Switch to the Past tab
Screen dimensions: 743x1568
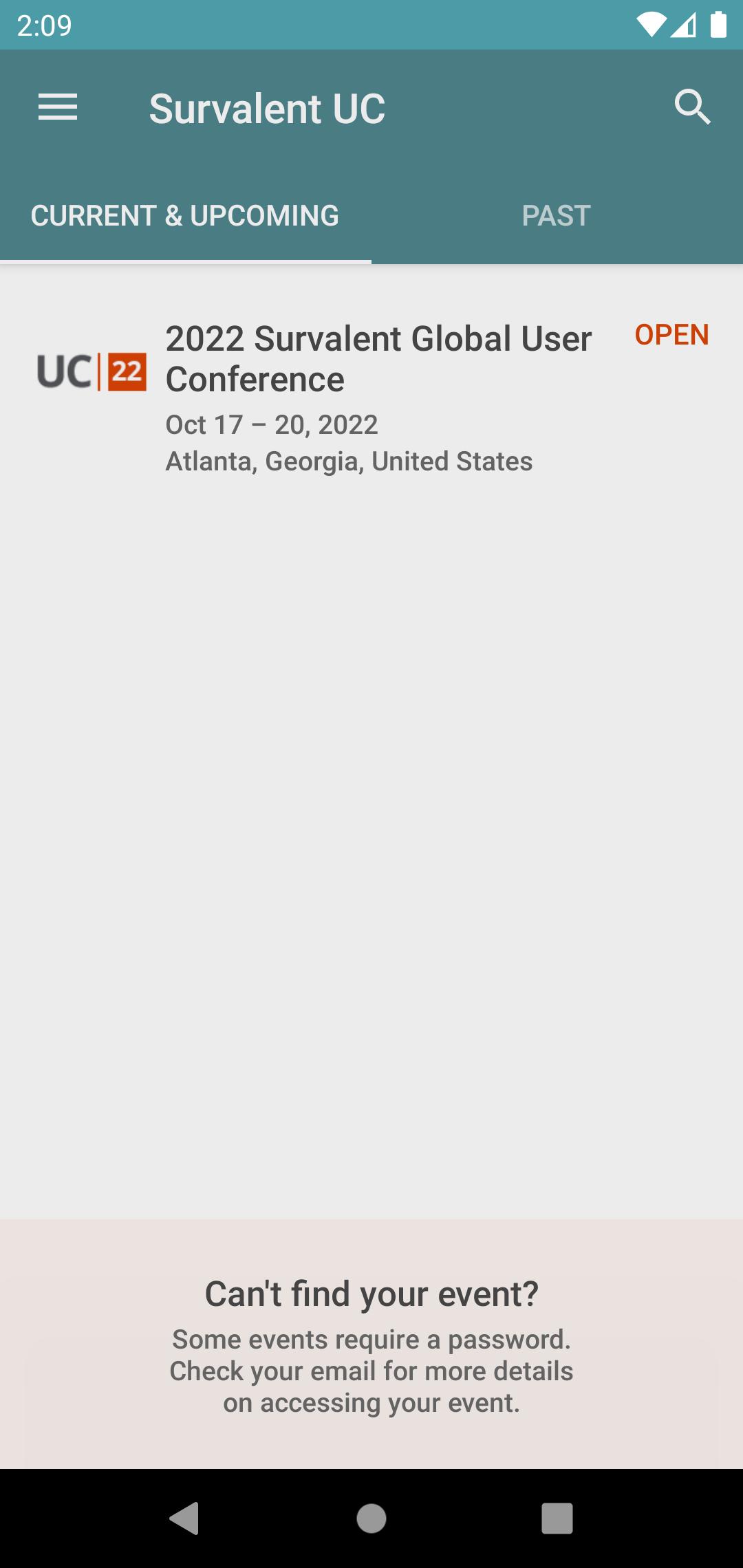556,216
